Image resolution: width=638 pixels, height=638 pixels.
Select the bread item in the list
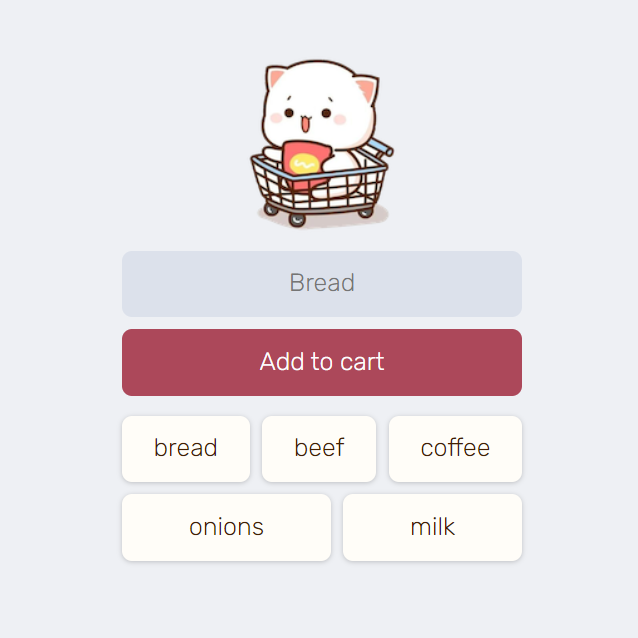[x=186, y=448]
